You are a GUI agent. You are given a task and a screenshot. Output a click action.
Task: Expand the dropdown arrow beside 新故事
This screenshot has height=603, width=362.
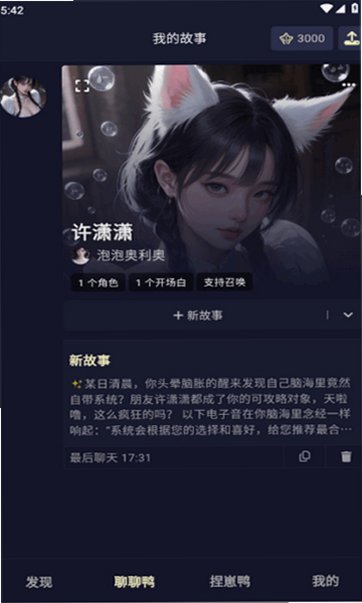pos(348,315)
